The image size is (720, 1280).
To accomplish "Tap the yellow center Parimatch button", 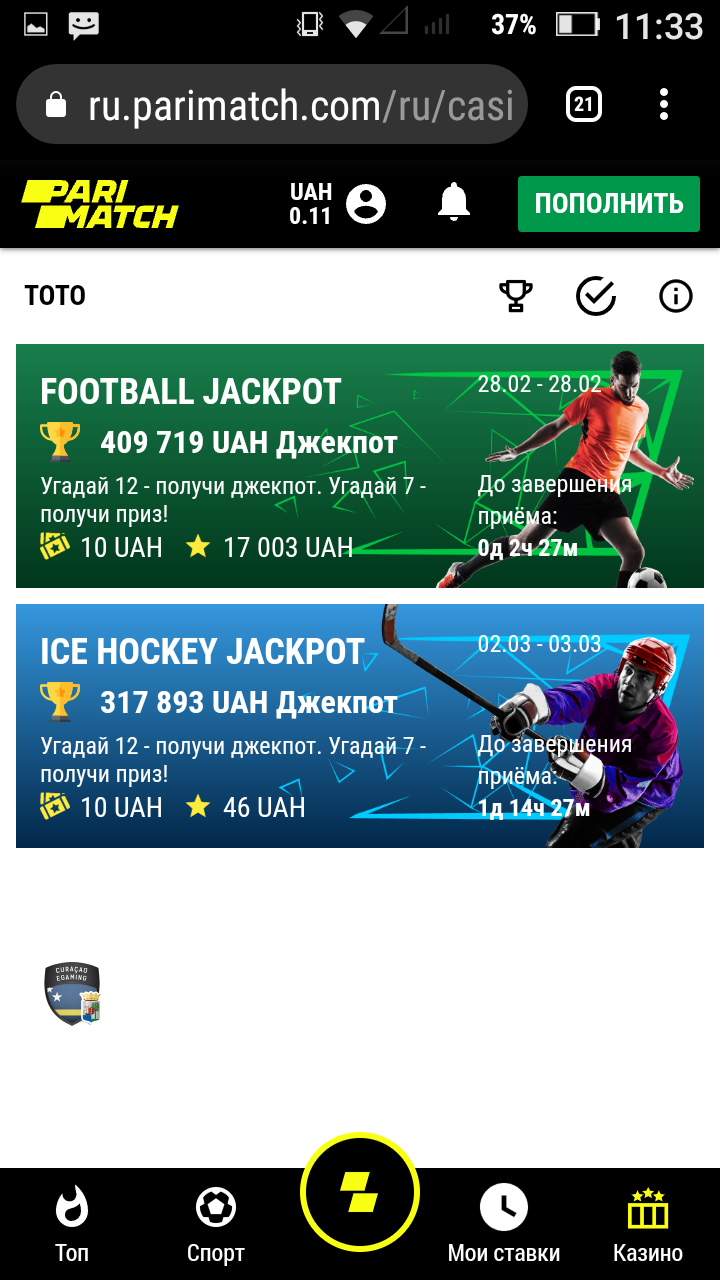I will pyautogui.click(x=360, y=1192).
